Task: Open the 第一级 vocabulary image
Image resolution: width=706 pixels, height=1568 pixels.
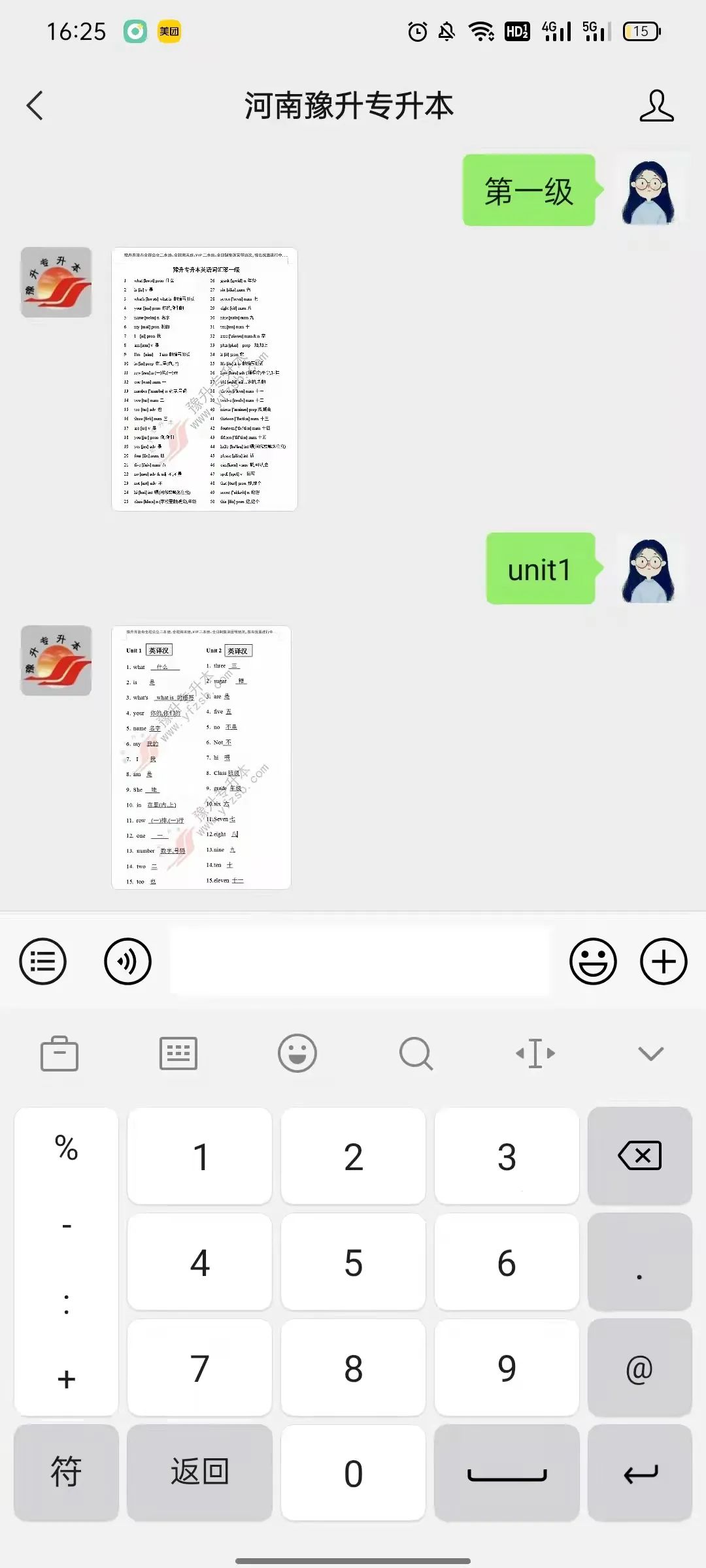Action: coord(205,379)
